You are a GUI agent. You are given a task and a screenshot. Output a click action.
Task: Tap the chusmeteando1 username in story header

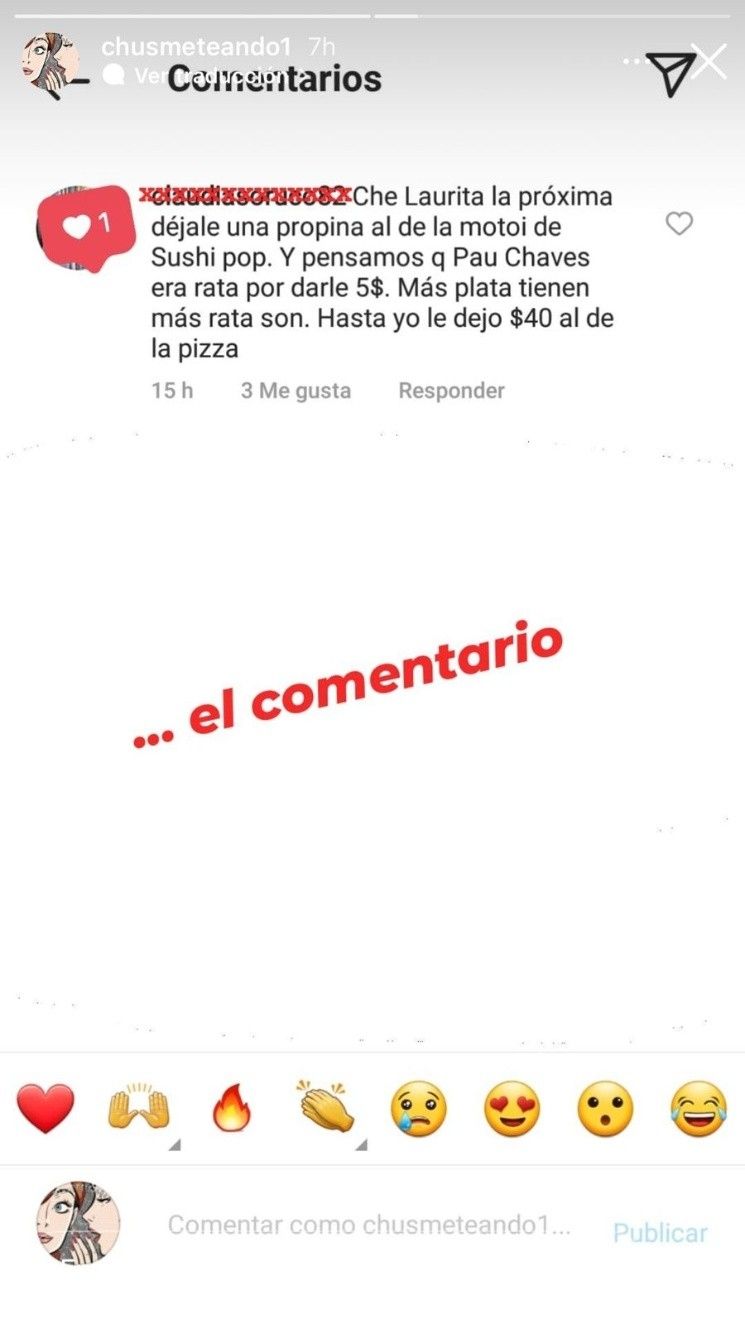[x=196, y=47]
